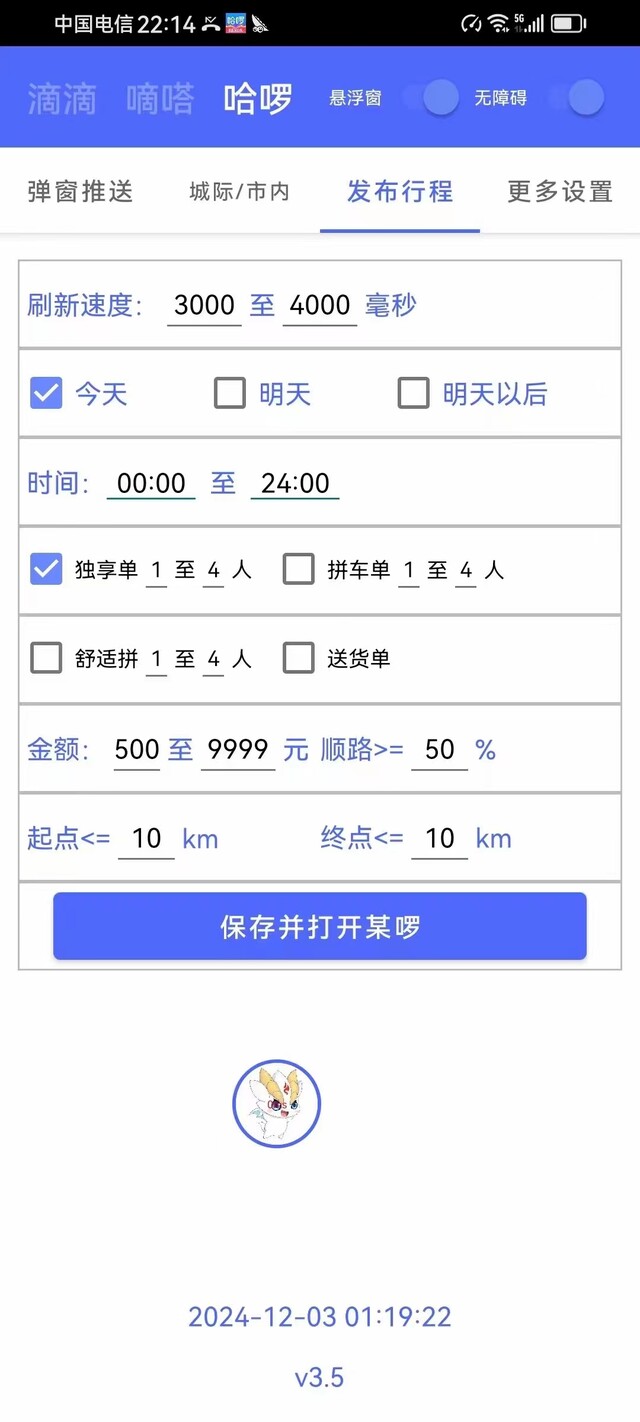Switch to the 滴滴 platform tab
The height and width of the screenshot is (1422, 640).
pos(62,99)
